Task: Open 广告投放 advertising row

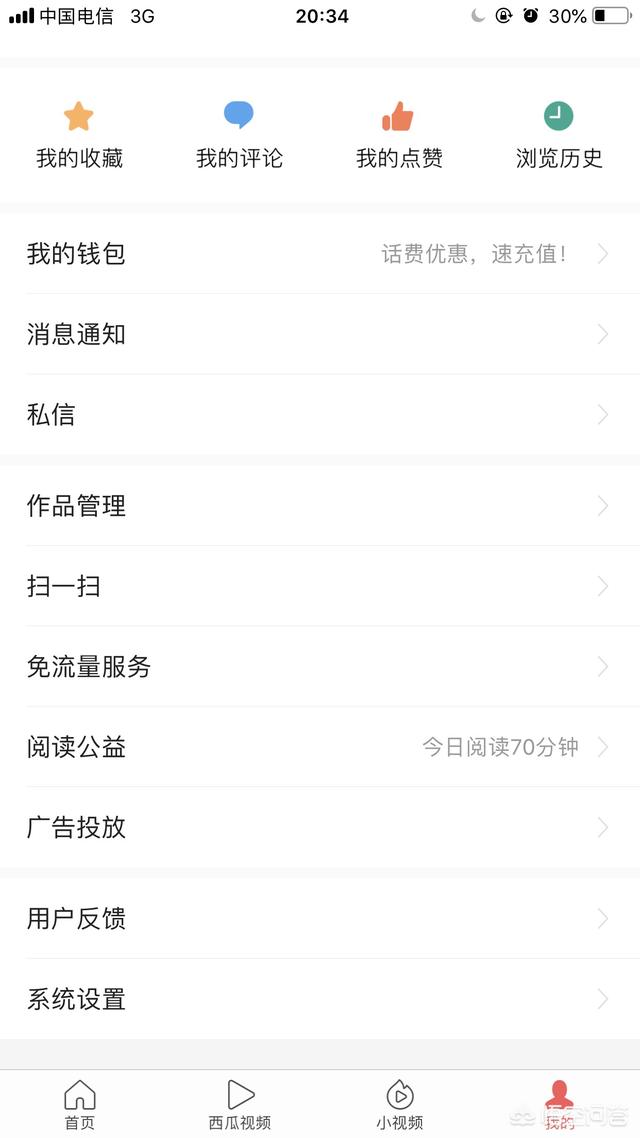Action: 320,827
